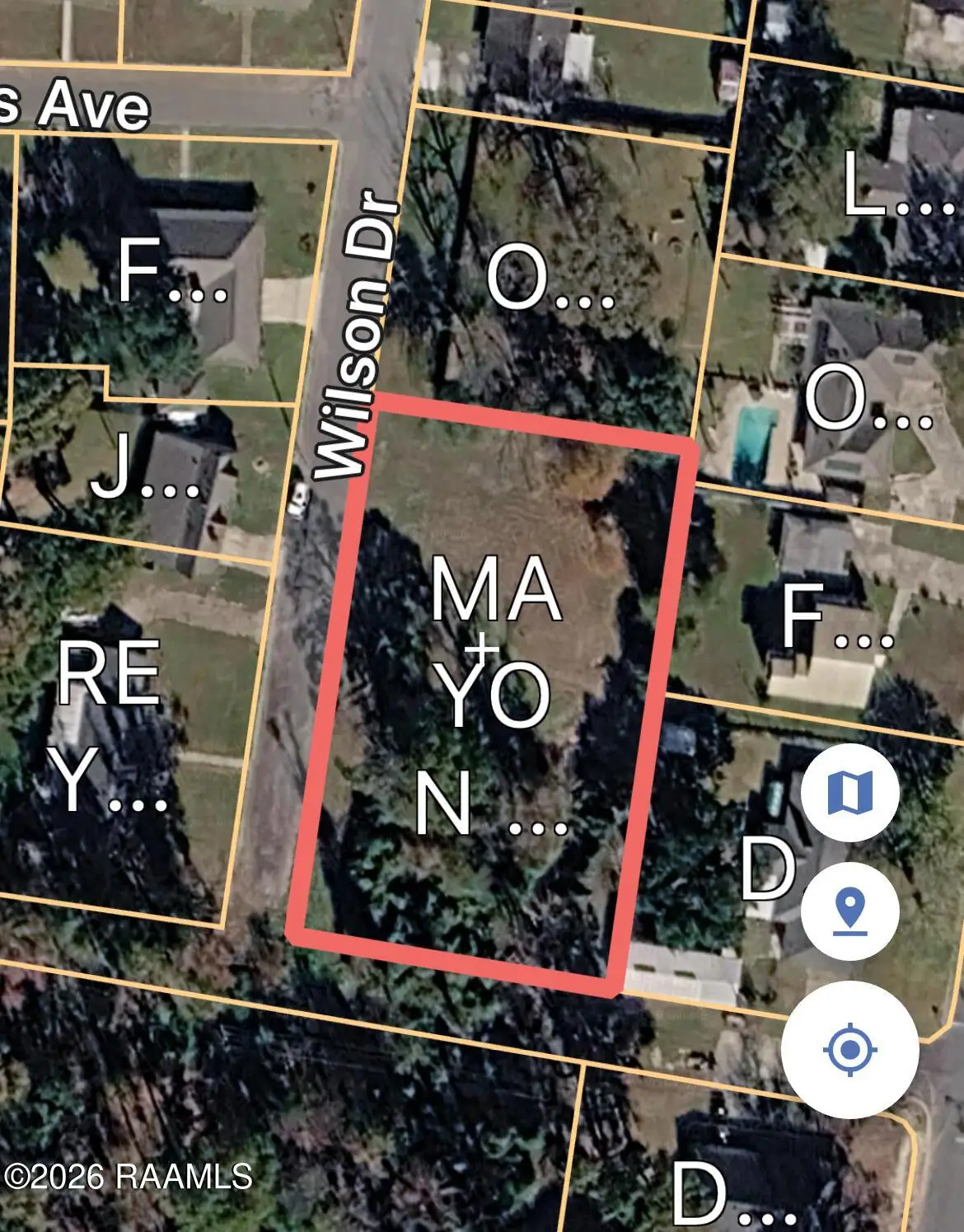
Task: Tap the map view icon in top circle
Action: tap(850, 793)
